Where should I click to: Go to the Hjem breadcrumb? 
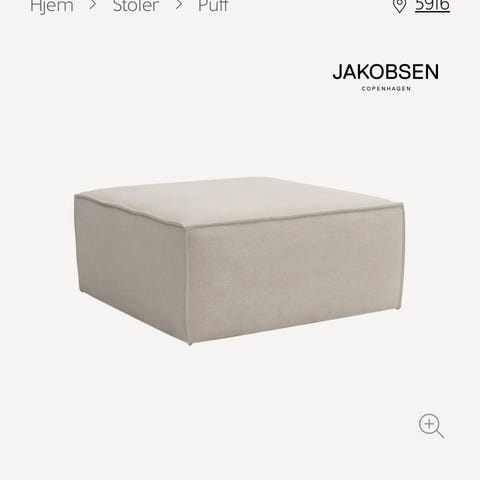[x=52, y=6]
